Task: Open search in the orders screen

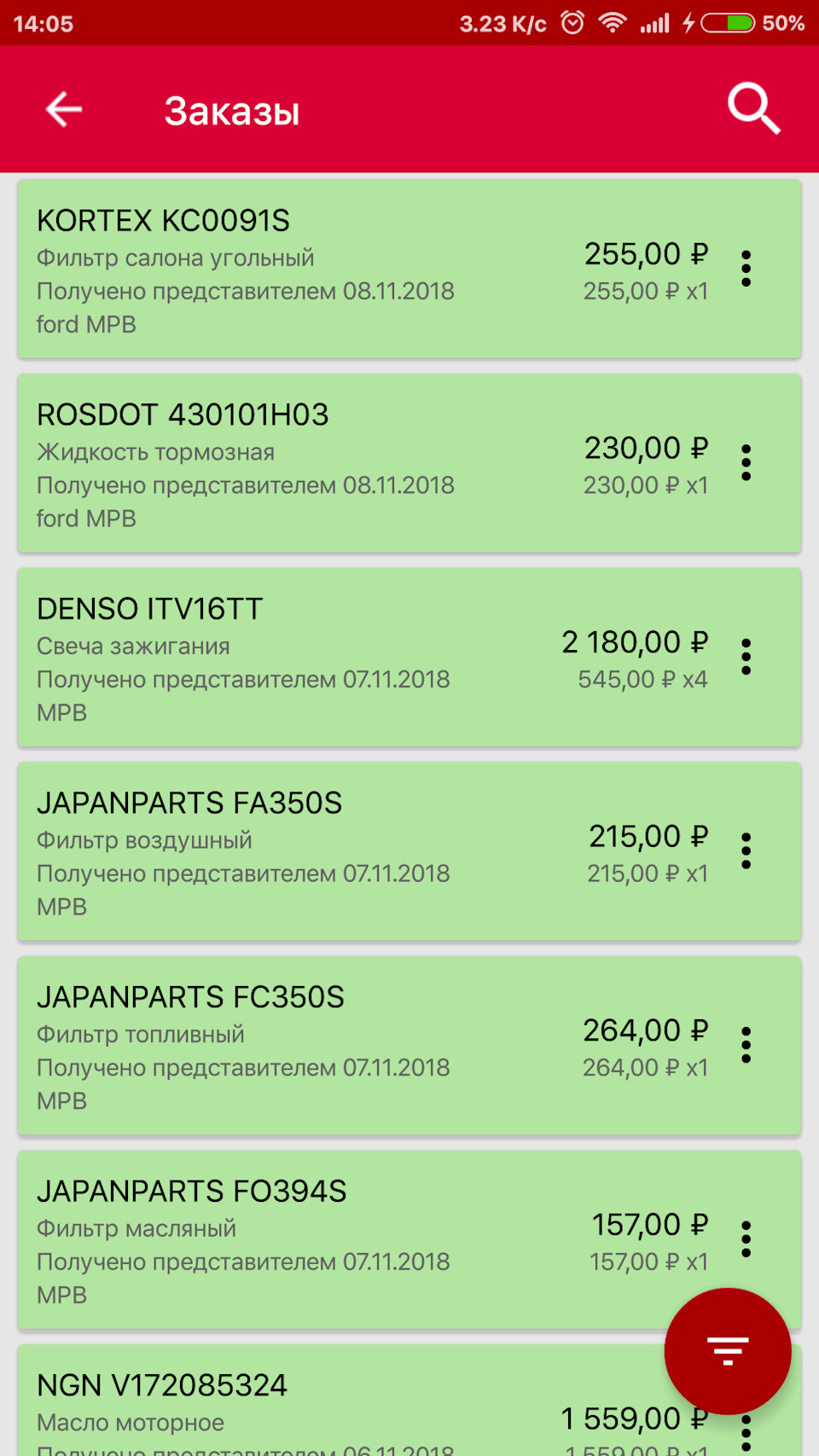Action: pyautogui.click(x=754, y=109)
